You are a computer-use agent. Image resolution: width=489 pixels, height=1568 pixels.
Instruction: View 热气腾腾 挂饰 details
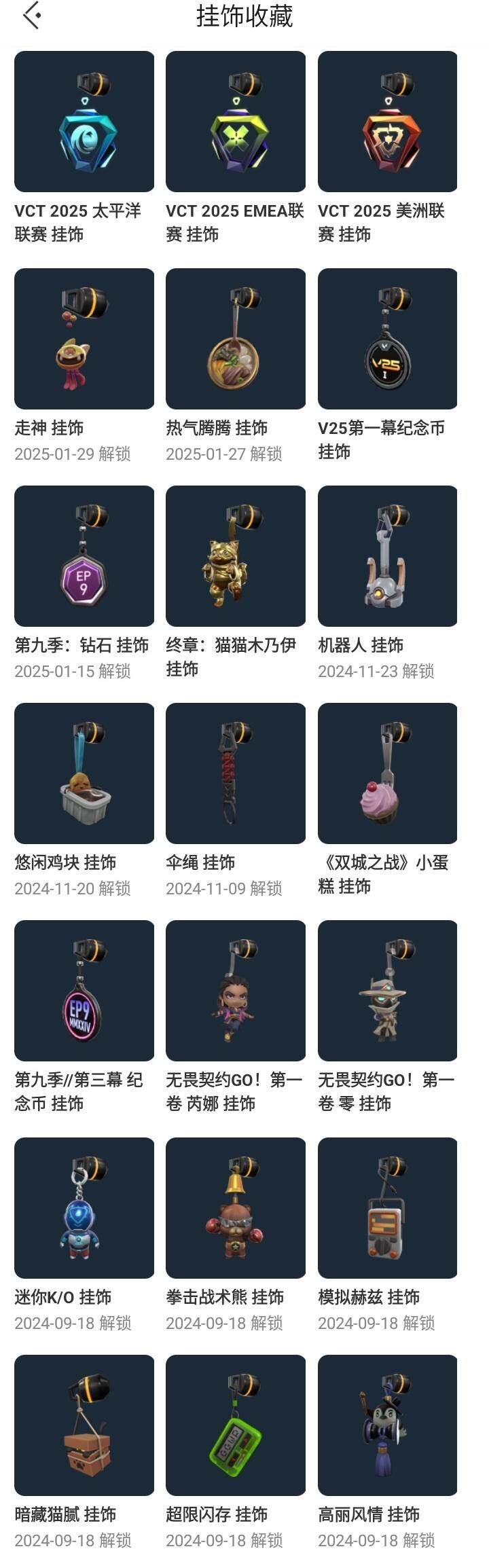pos(236,339)
